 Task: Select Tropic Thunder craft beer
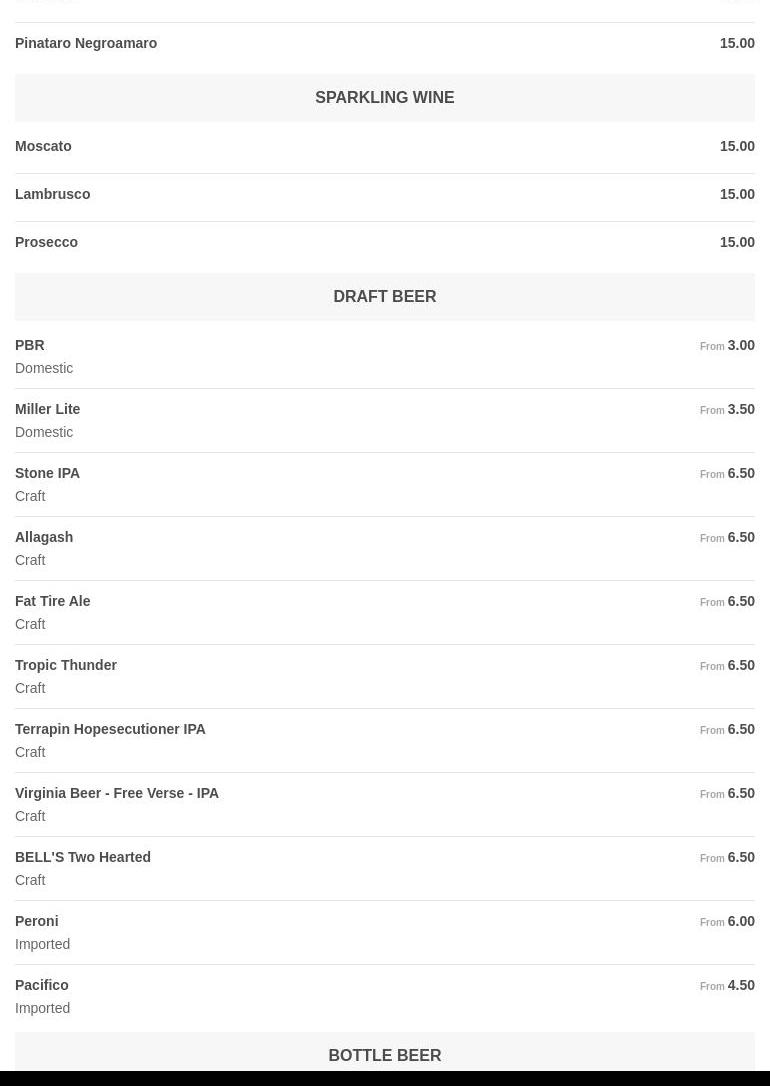tap(66, 665)
